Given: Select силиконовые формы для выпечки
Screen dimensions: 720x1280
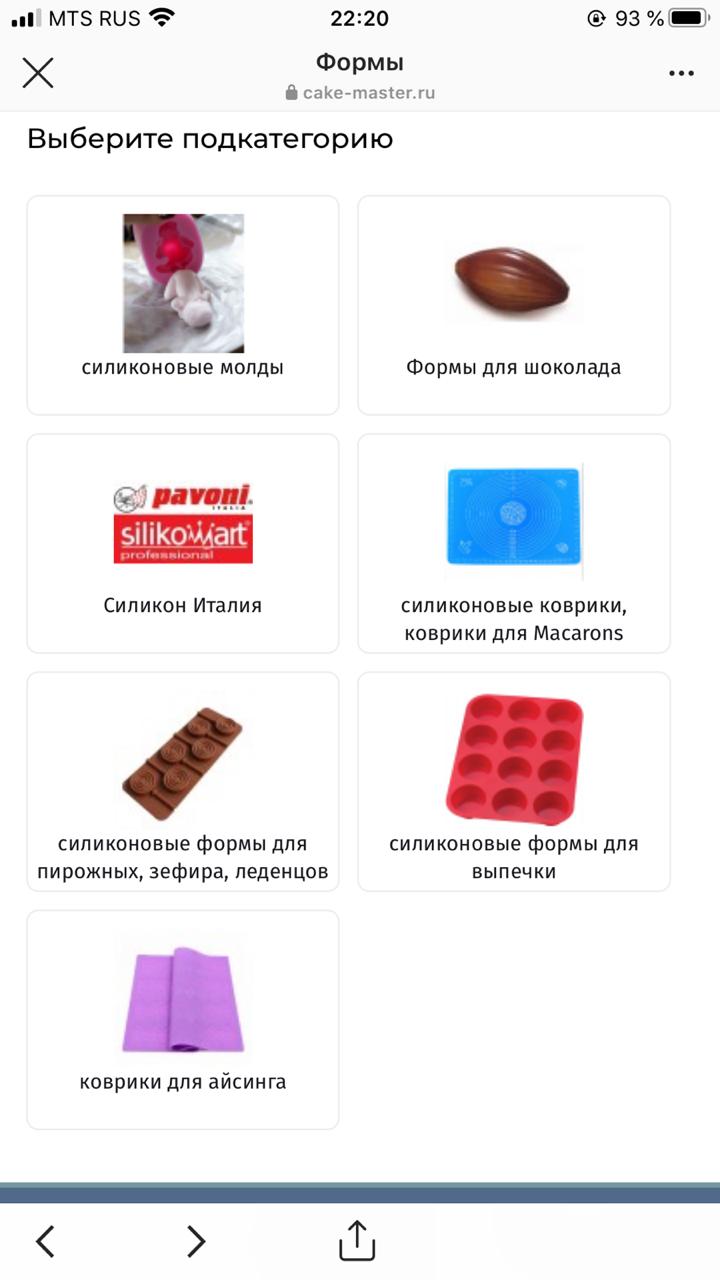Looking at the screenshot, I should (x=513, y=781).
